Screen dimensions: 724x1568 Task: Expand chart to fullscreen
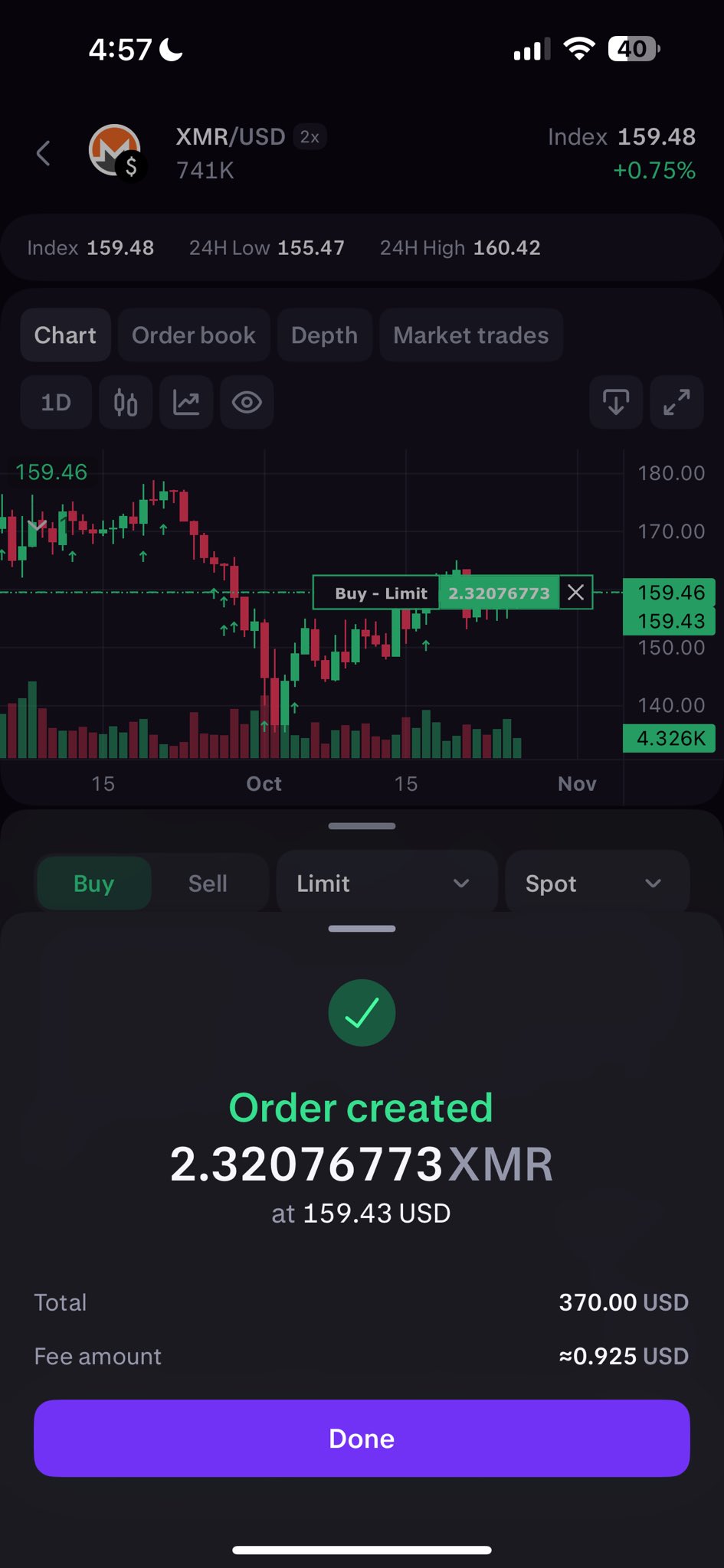coord(676,402)
